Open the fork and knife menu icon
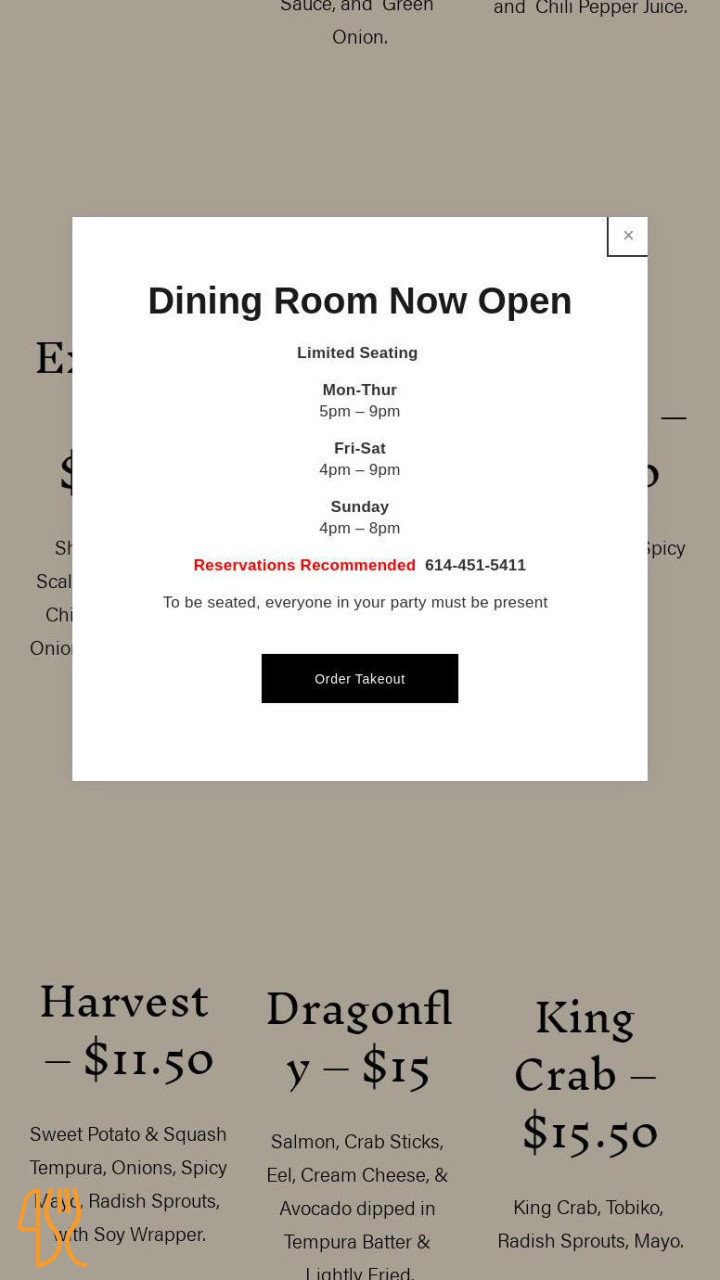The height and width of the screenshot is (1280, 720). click(x=52, y=1227)
